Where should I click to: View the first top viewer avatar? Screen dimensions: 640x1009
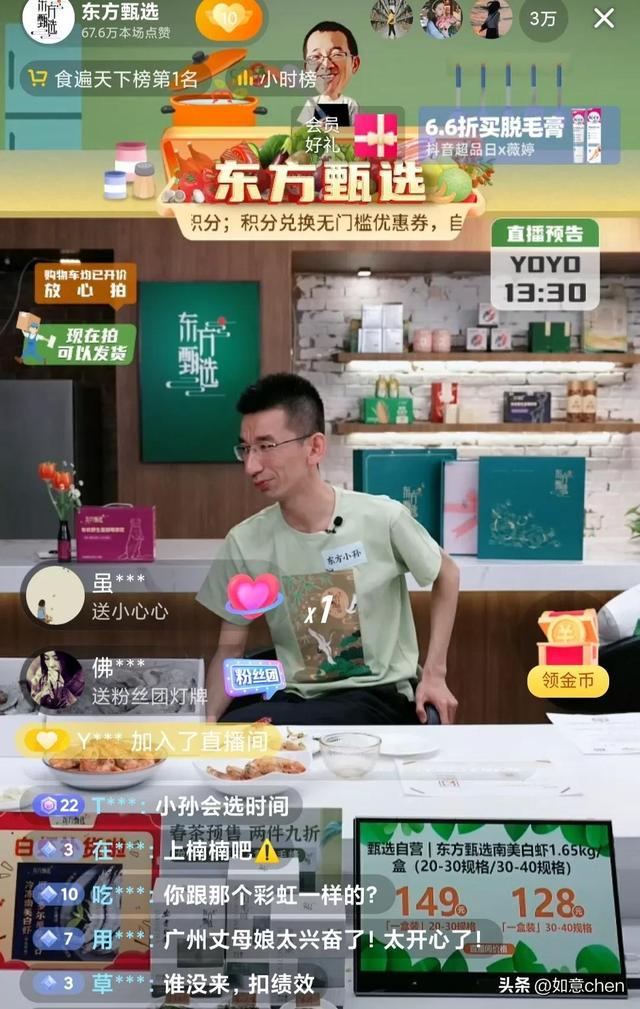click(x=391, y=18)
